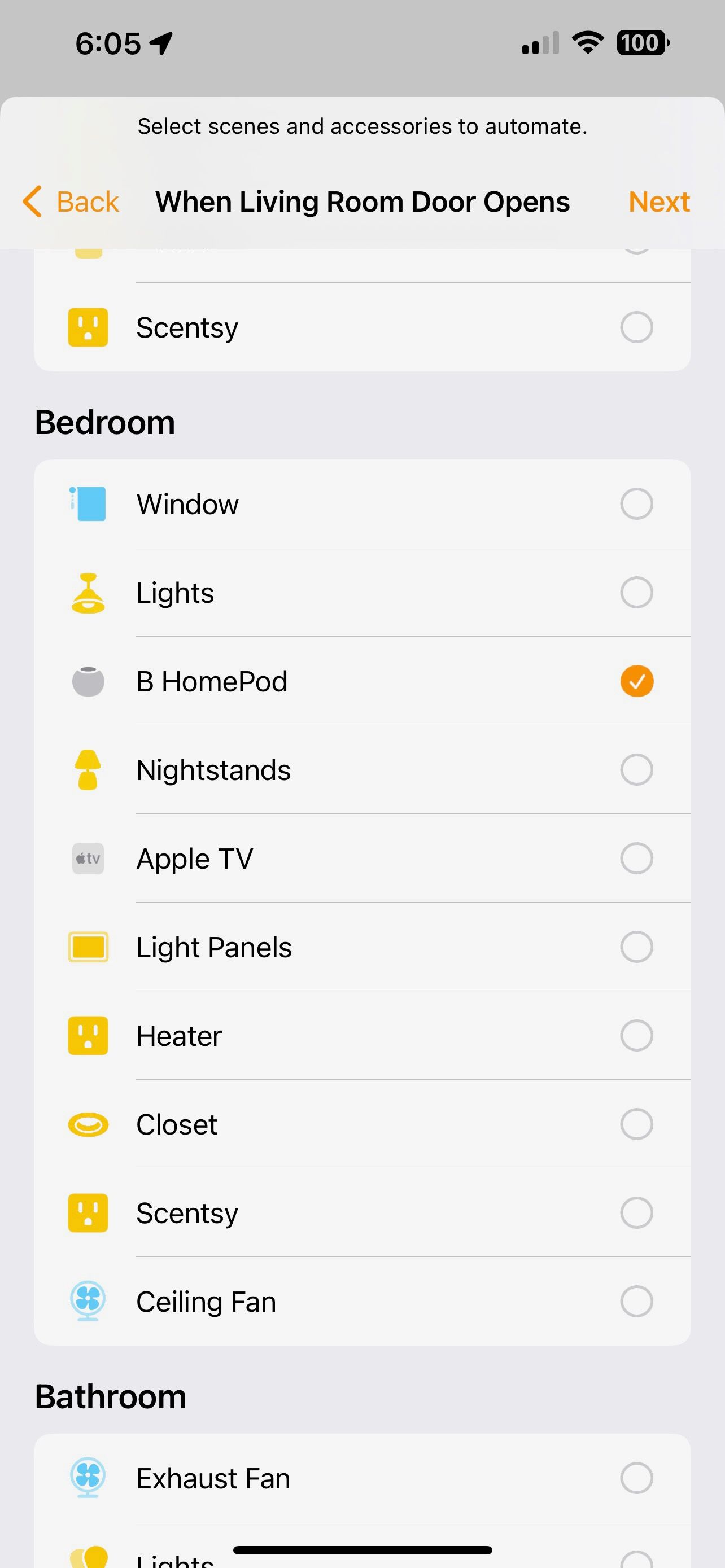Tap Next to continue the automation
This screenshot has width=725, height=1568.
[x=658, y=202]
